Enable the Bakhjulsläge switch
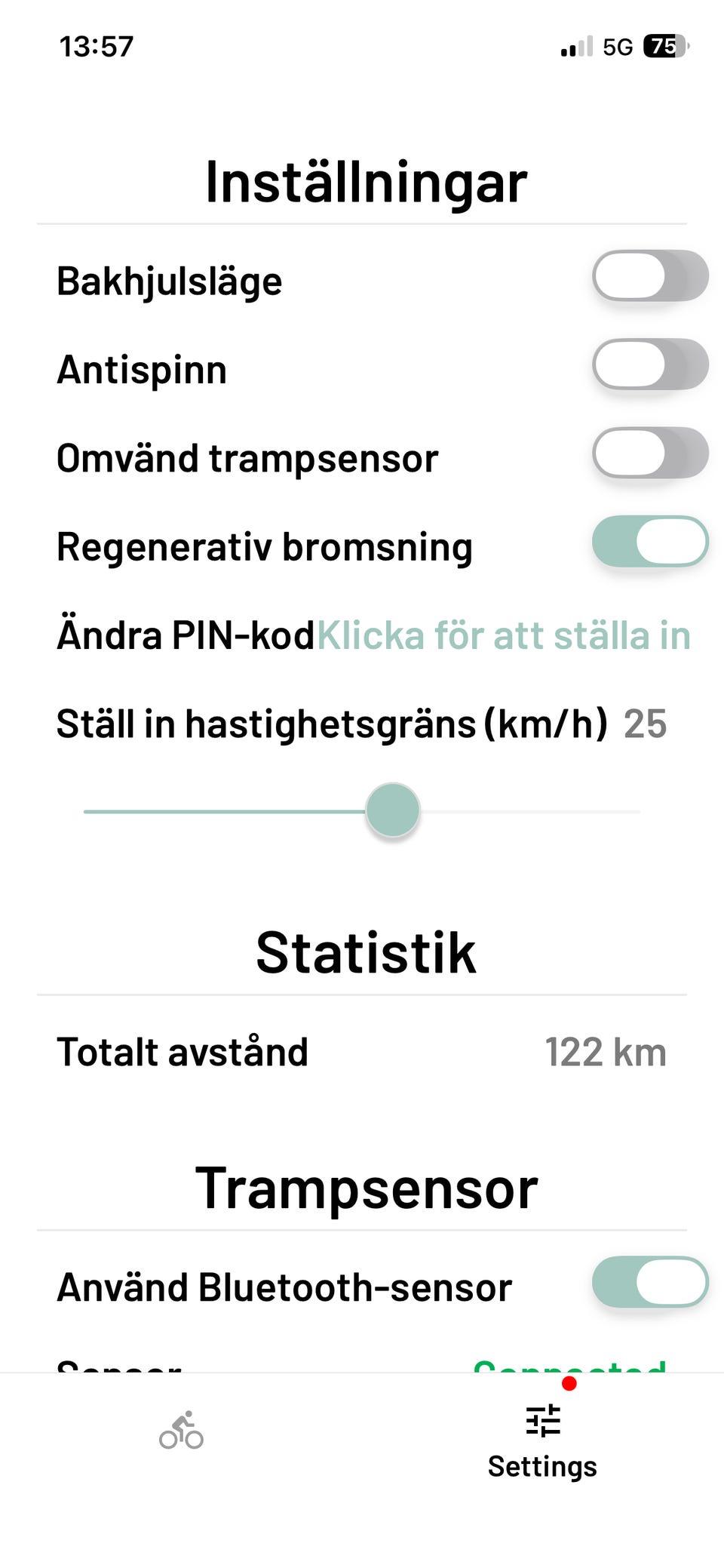 (x=650, y=276)
